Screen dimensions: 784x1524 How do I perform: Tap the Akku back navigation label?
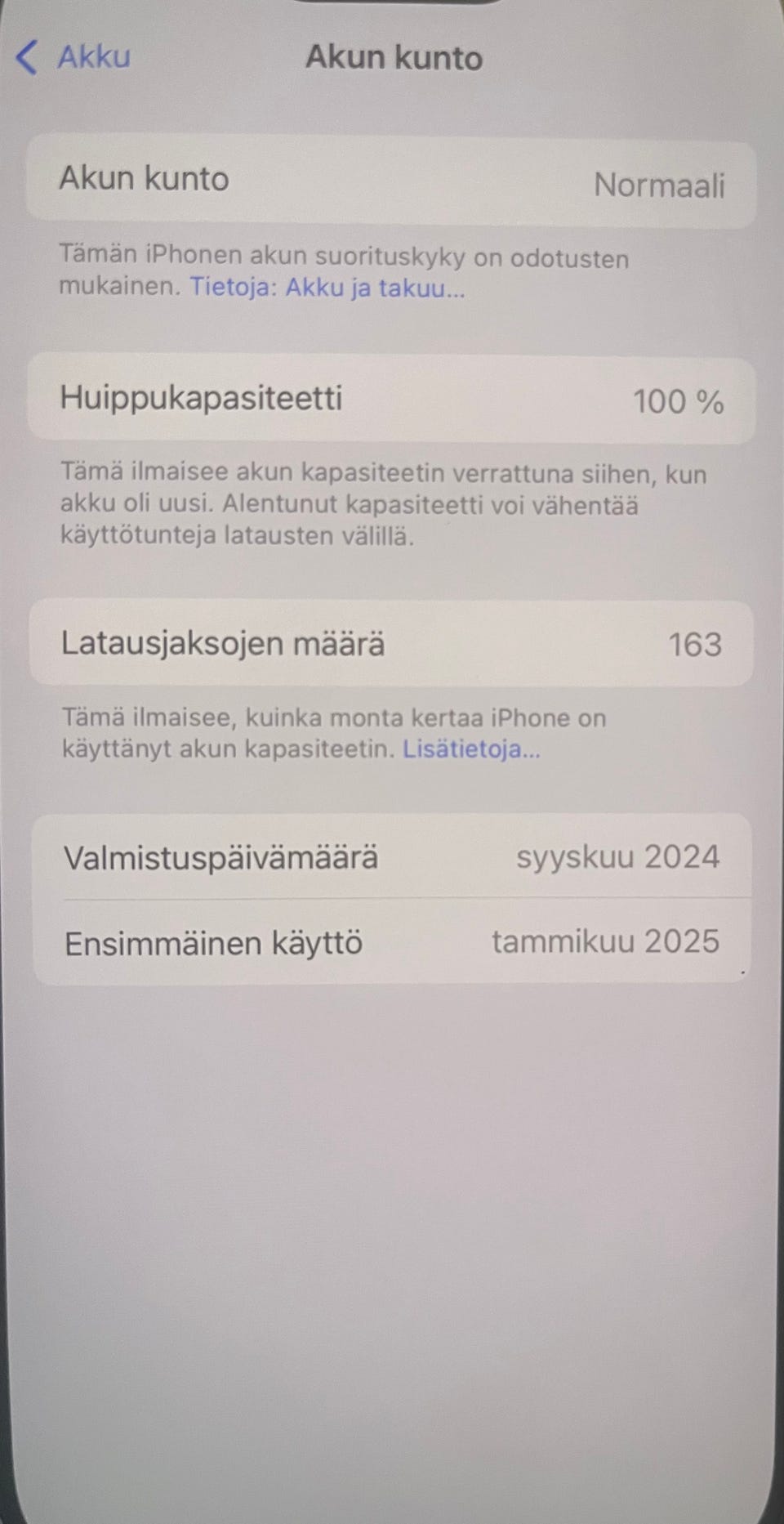pos(92,56)
